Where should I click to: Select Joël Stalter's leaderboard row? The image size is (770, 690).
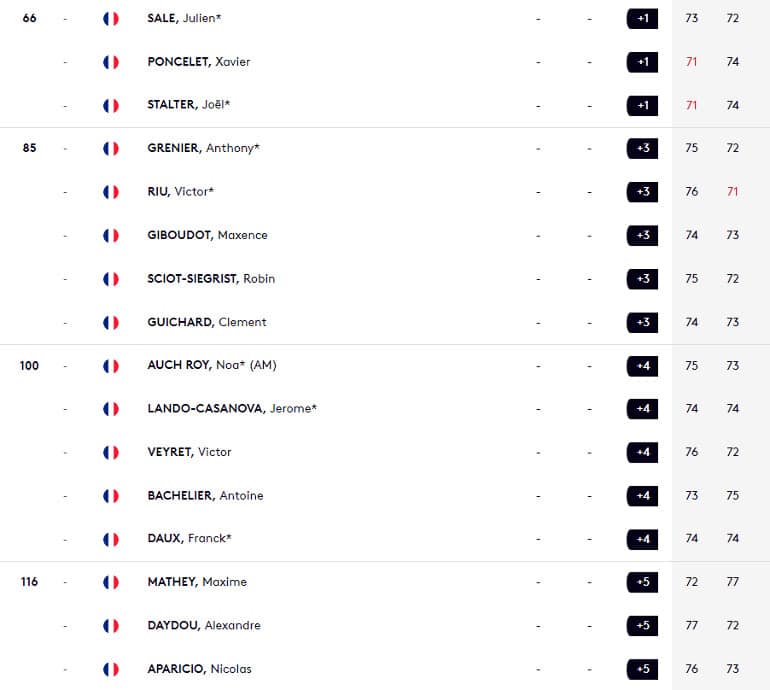(x=189, y=105)
